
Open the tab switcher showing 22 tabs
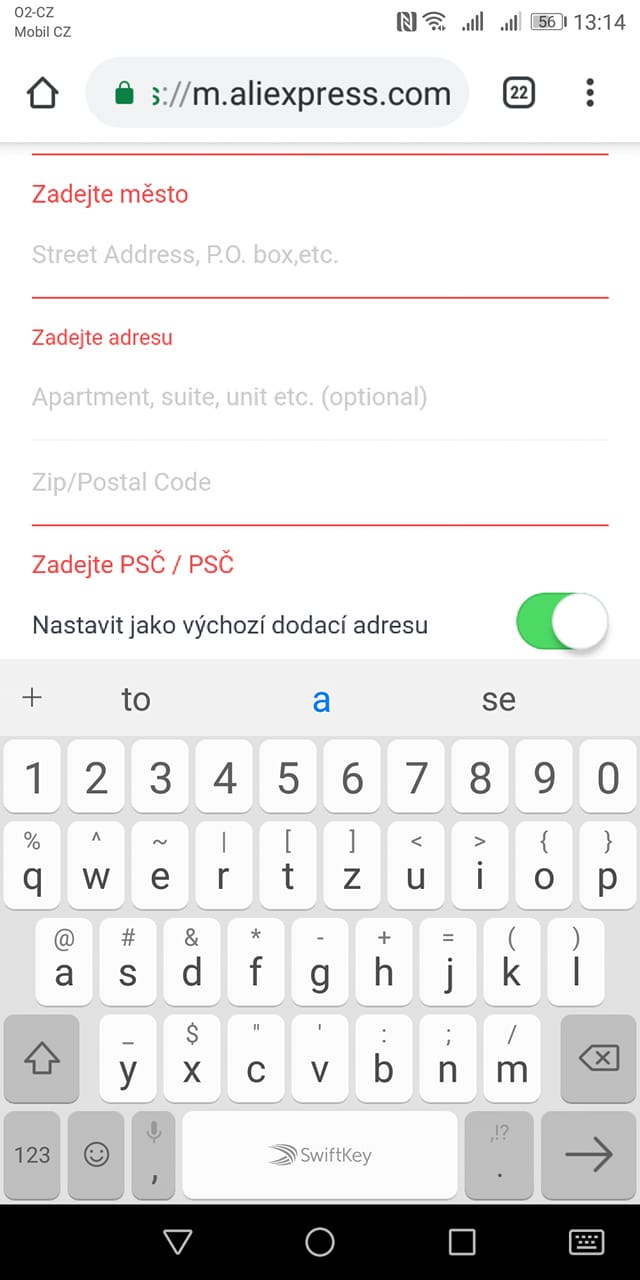(x=518, y=94)
